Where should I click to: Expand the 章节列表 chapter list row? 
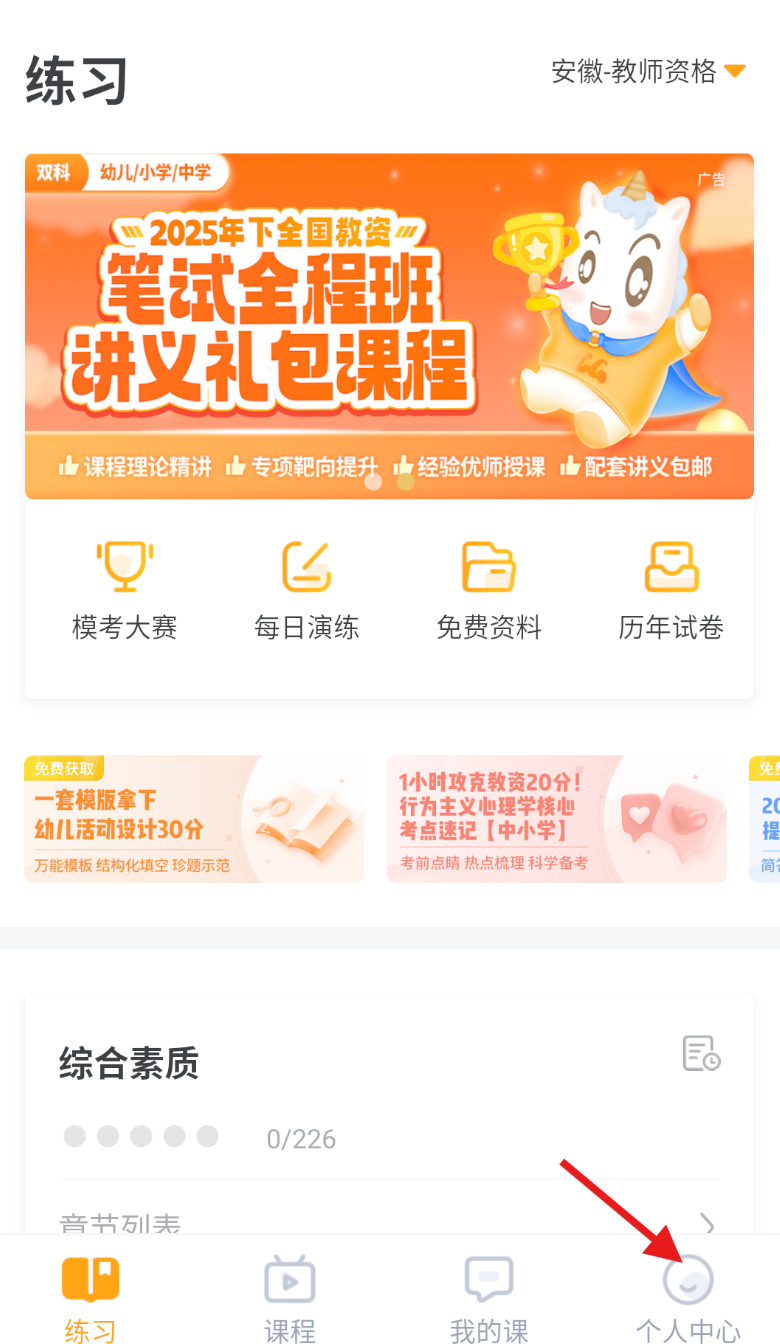[389, 1222]
